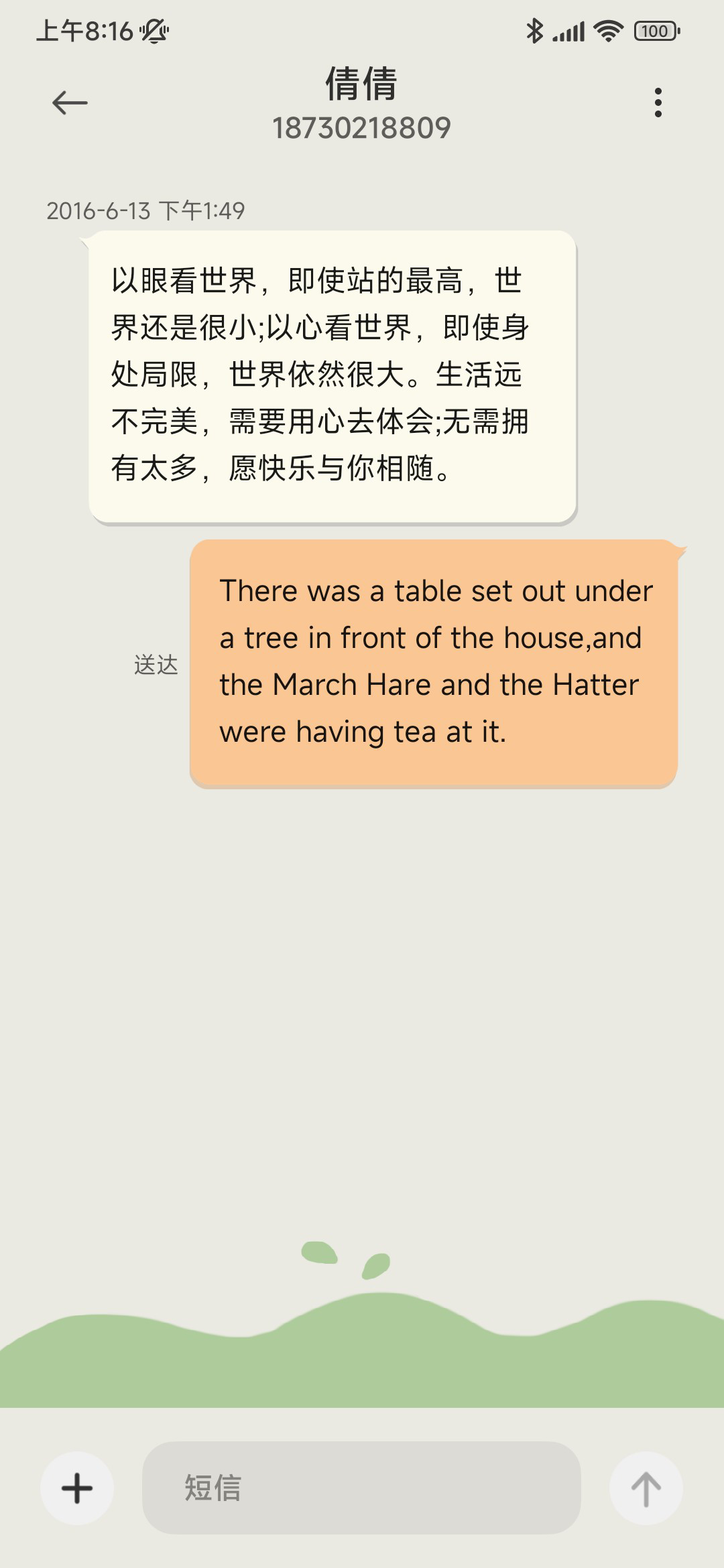Tap the plus attachment button
This screenshot has height=1568, width=724.
tap(77, 1488)
